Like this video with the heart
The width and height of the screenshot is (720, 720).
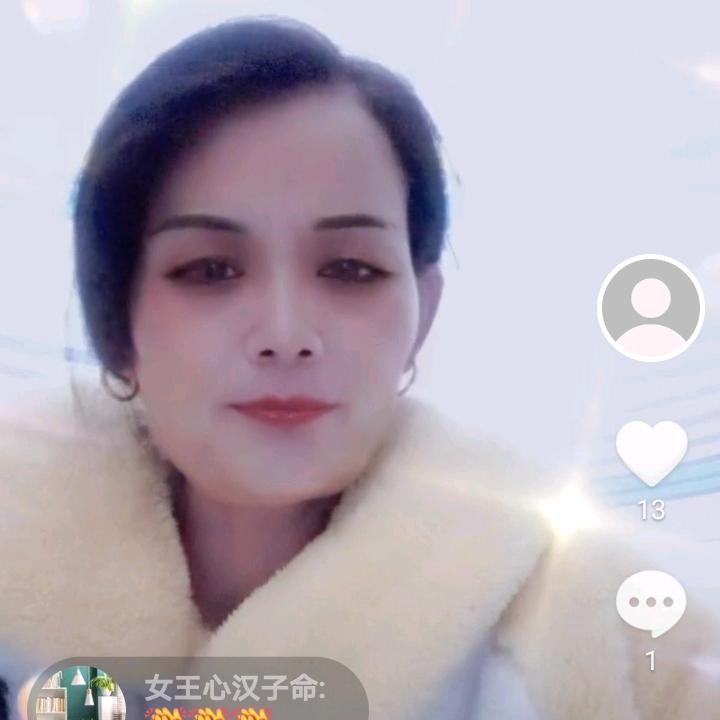651,452
